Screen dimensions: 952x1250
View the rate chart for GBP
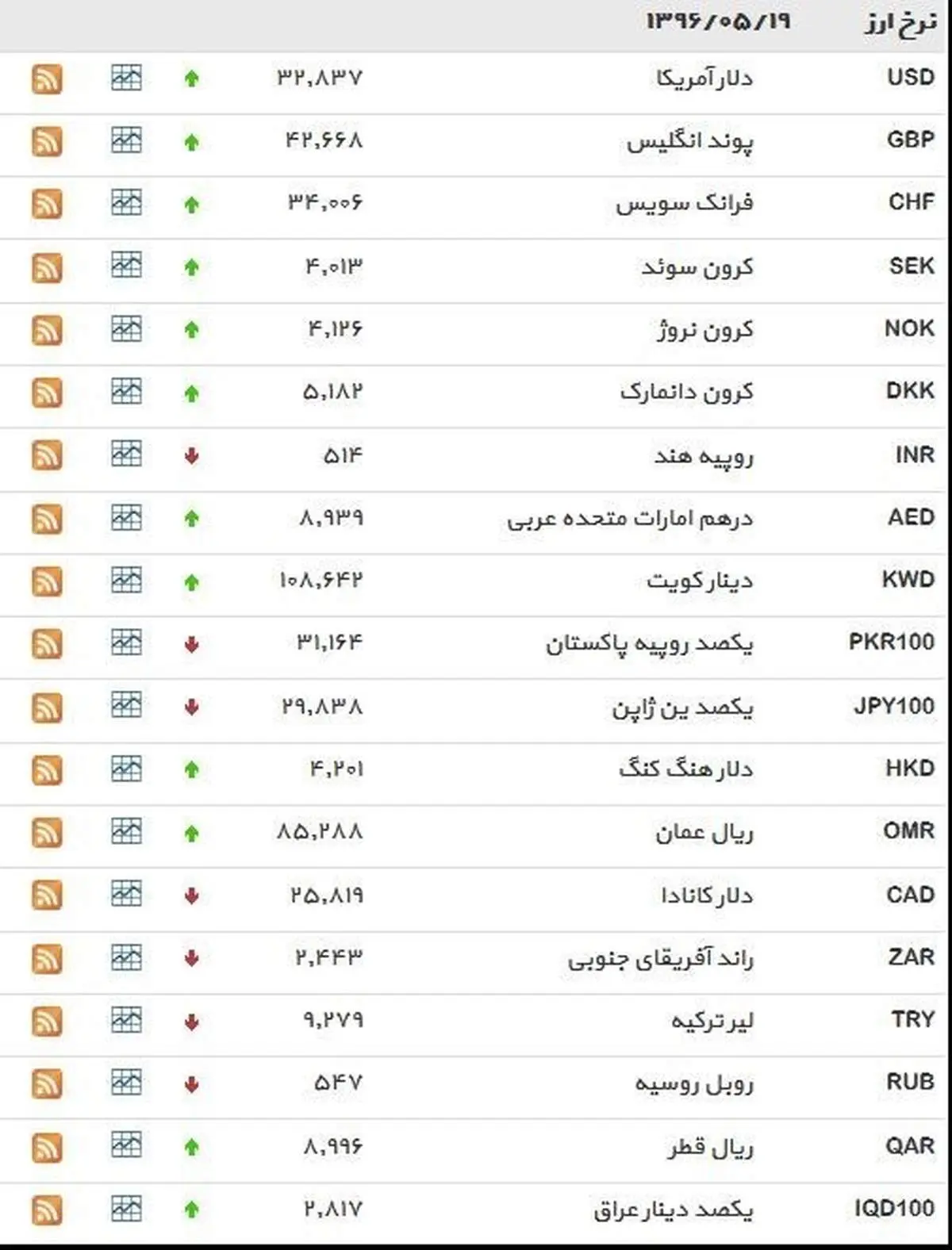click(x=126, y=141)
